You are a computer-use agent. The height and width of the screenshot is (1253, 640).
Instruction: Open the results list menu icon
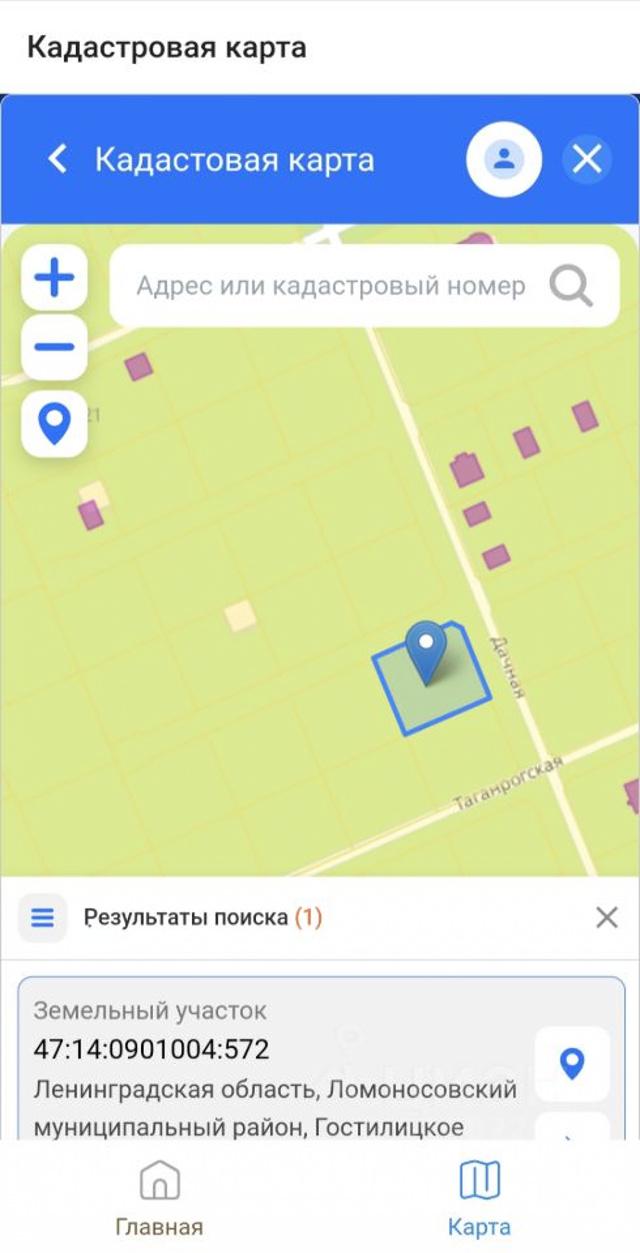42,917
